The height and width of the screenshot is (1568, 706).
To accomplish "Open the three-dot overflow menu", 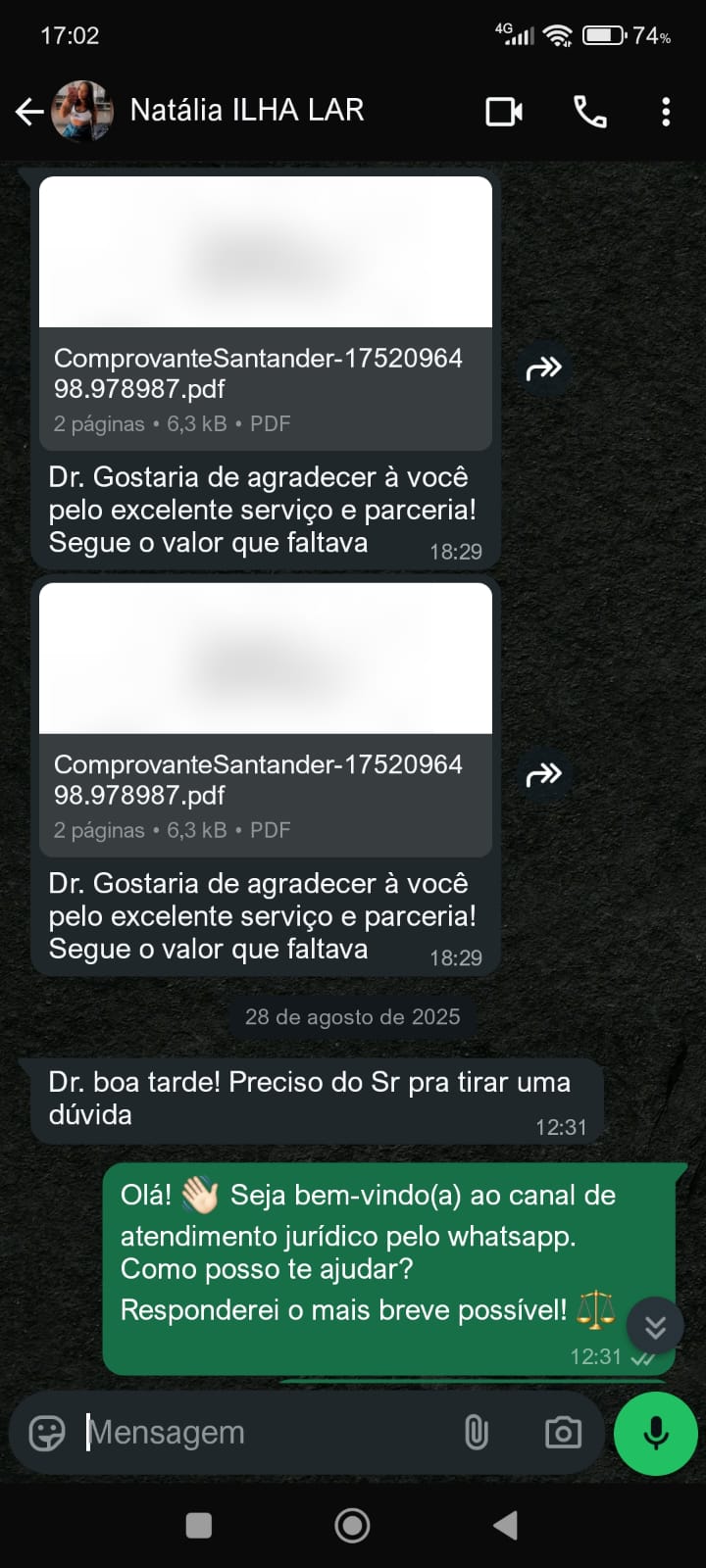I will pos(666,112).
